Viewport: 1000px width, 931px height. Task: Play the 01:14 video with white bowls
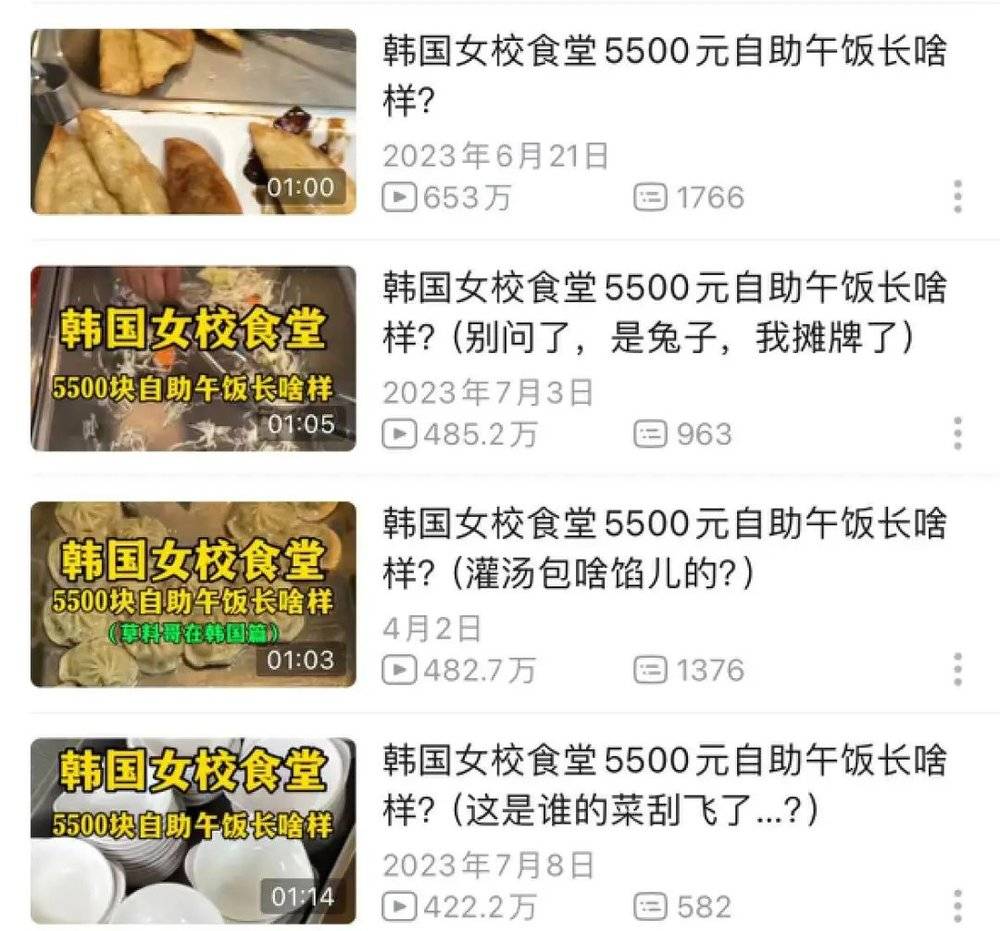click(x=193, y=830)
